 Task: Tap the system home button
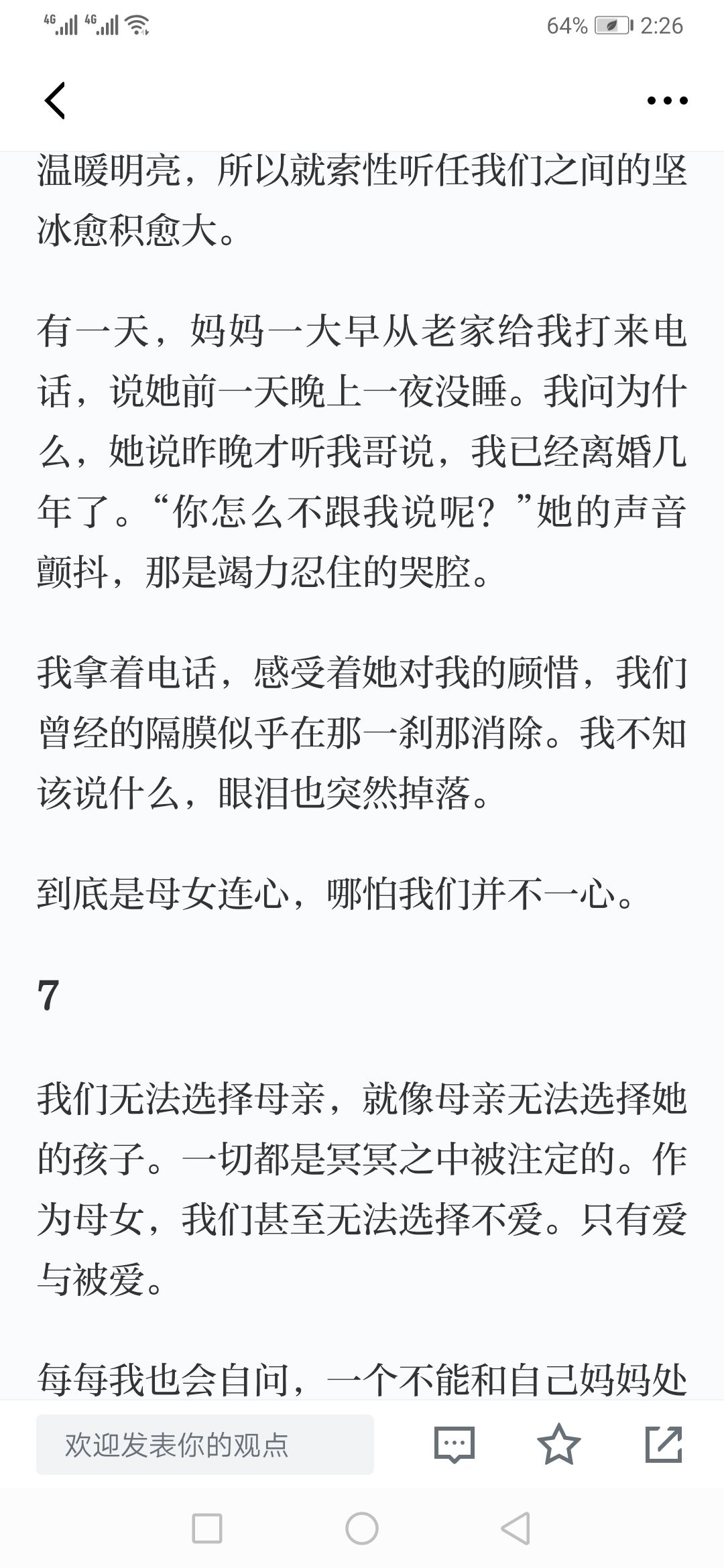362,1529
